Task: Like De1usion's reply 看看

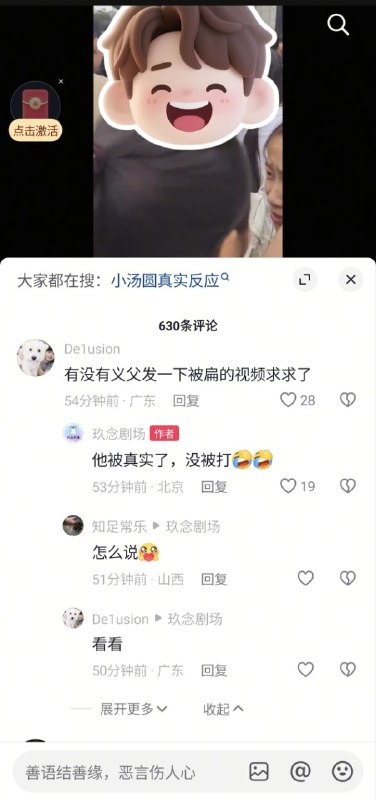Action: (306, 669)
